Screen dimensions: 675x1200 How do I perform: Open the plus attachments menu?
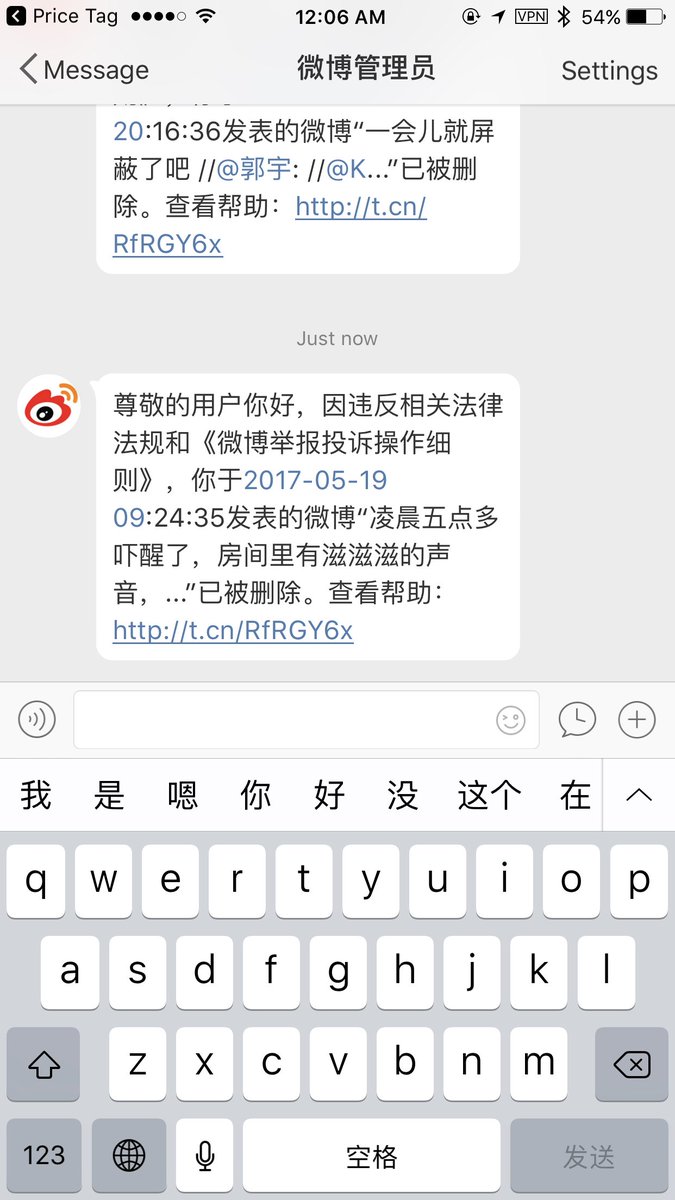(x=637, y=719)
